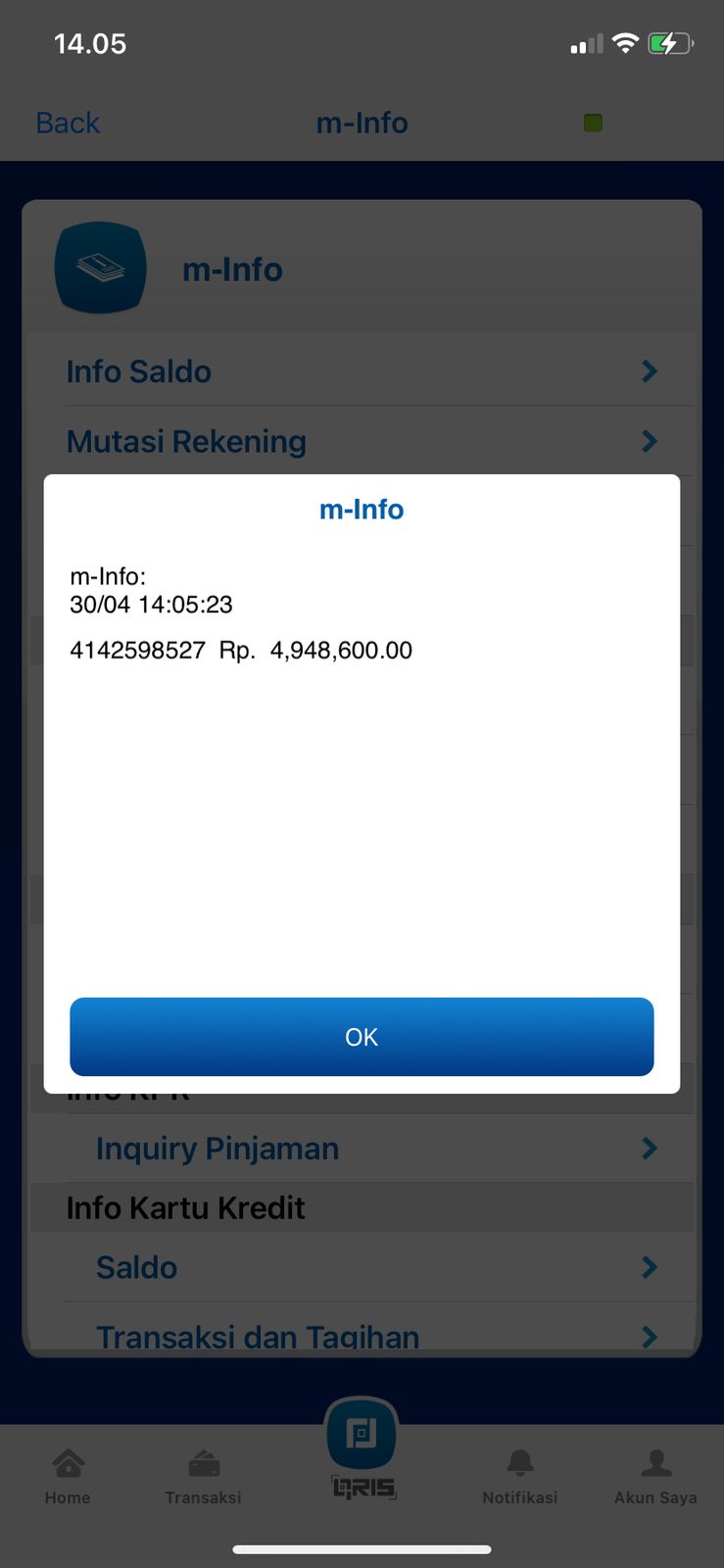
Task: Go back using the Back button
Action: 68,123
